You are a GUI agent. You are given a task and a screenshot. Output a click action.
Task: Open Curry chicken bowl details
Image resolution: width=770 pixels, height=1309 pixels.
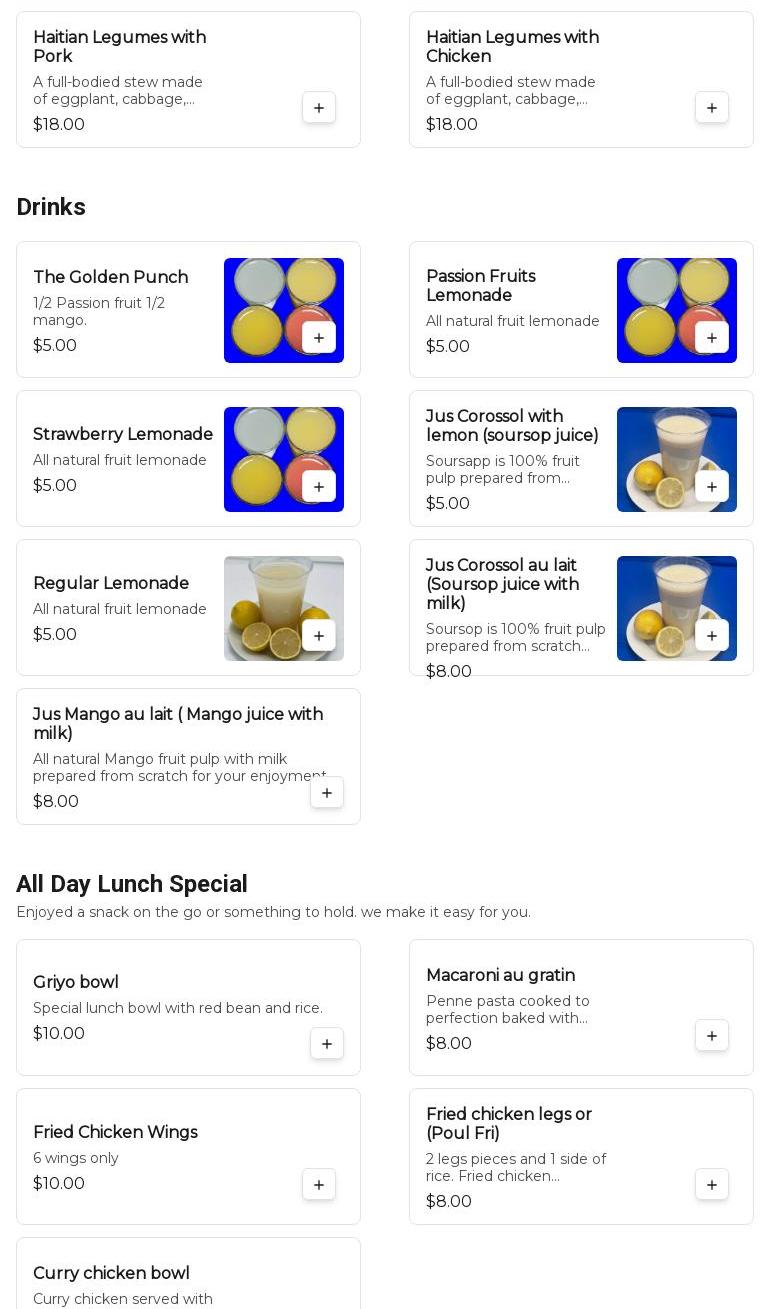coord(111,1273)
